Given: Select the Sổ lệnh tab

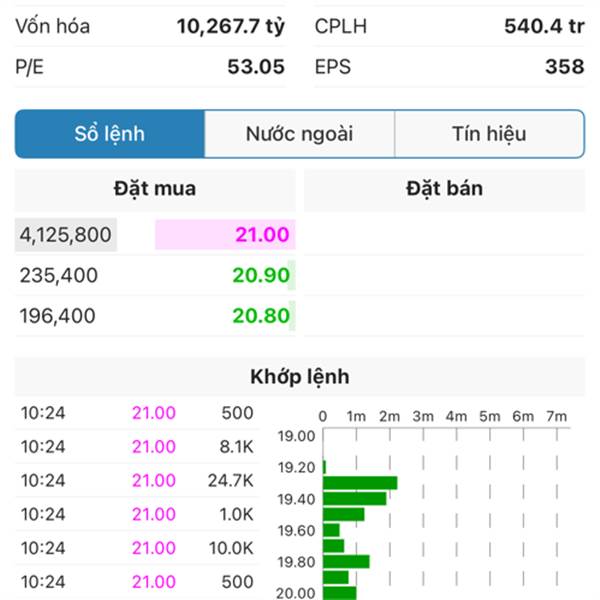Looking at the screenshot, I should [110, 134].
